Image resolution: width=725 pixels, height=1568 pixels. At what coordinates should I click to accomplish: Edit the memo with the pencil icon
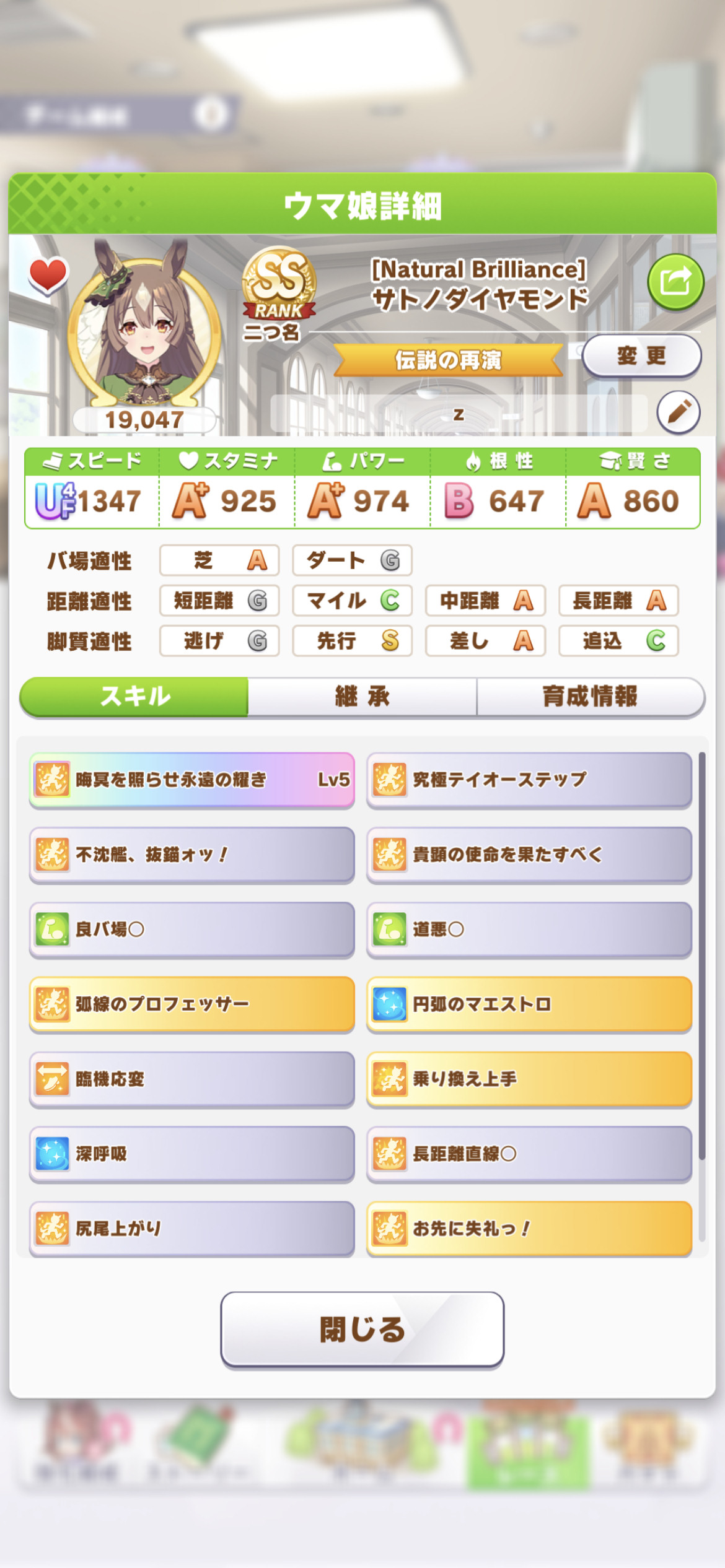click(679, 412)
